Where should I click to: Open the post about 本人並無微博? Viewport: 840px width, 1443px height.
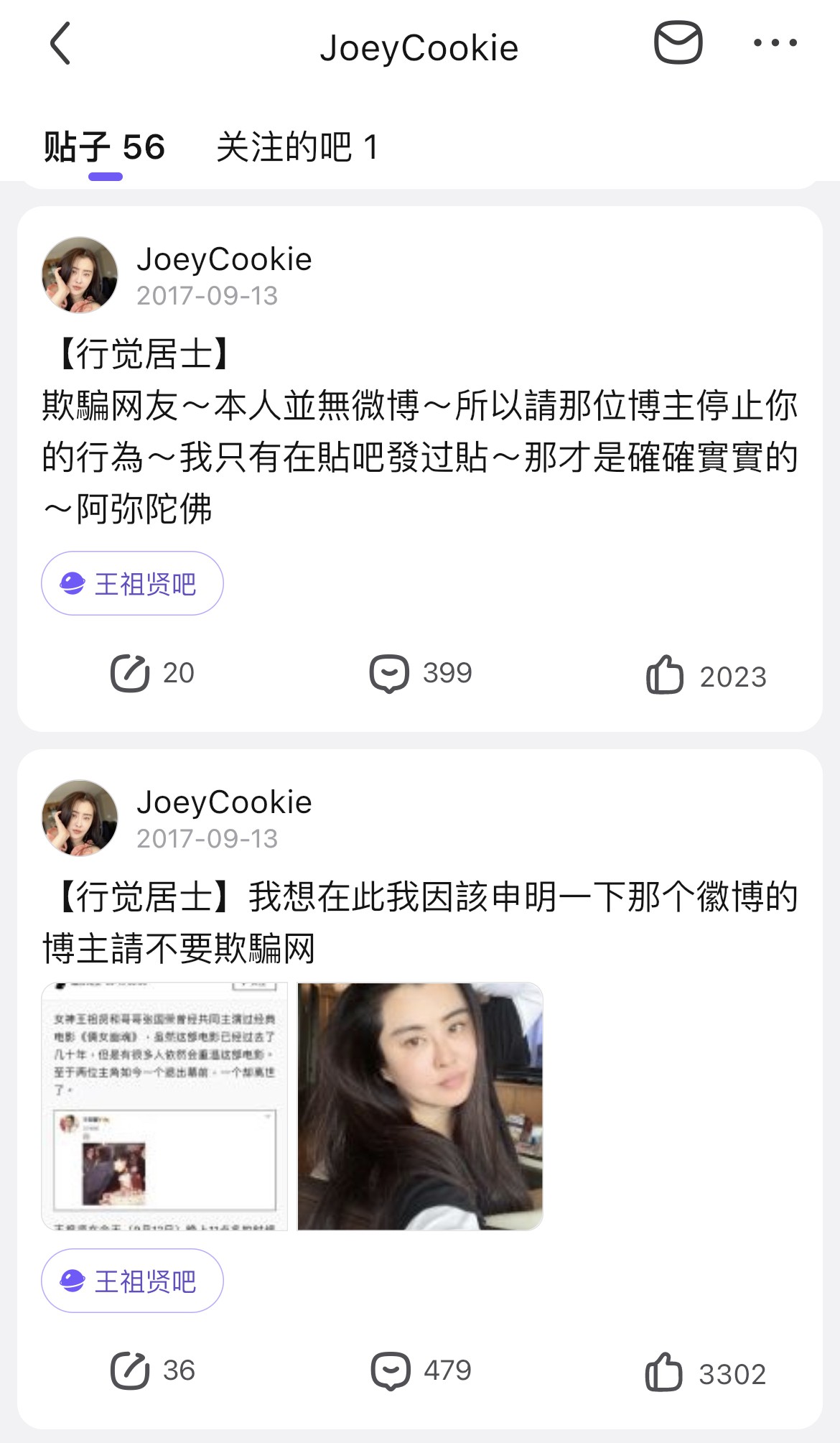pos(419,431)
